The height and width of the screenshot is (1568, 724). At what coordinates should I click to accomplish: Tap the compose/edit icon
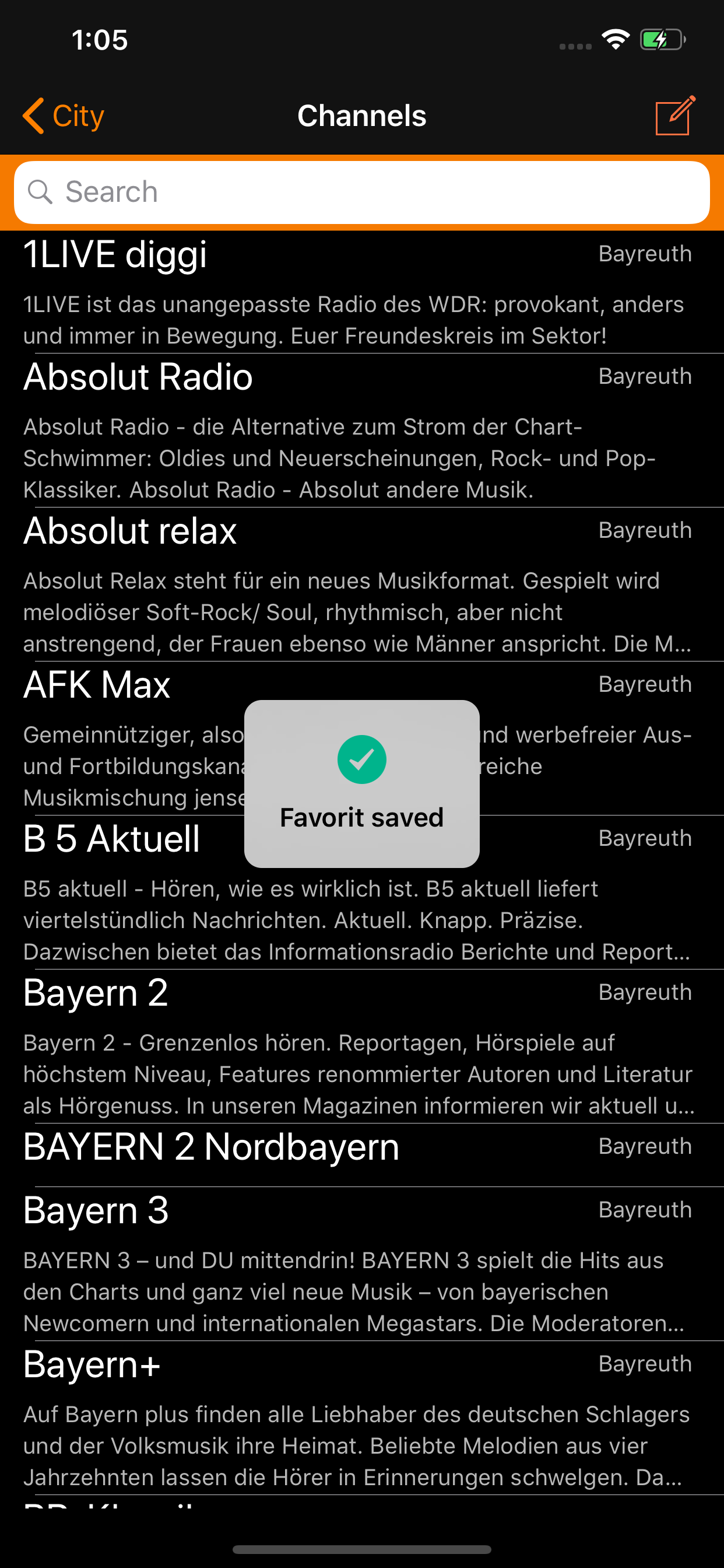pos(674,116)
